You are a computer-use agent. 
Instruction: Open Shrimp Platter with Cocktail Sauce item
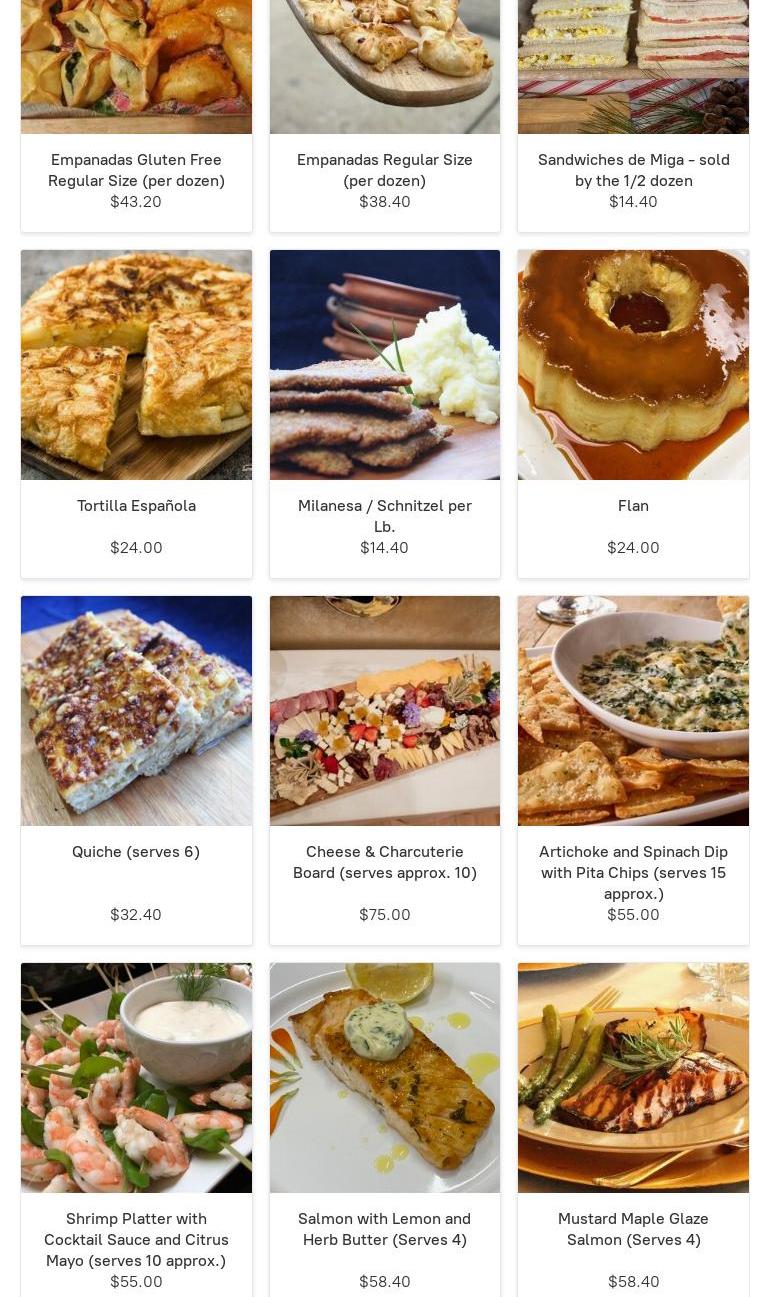click(136, 1239)
